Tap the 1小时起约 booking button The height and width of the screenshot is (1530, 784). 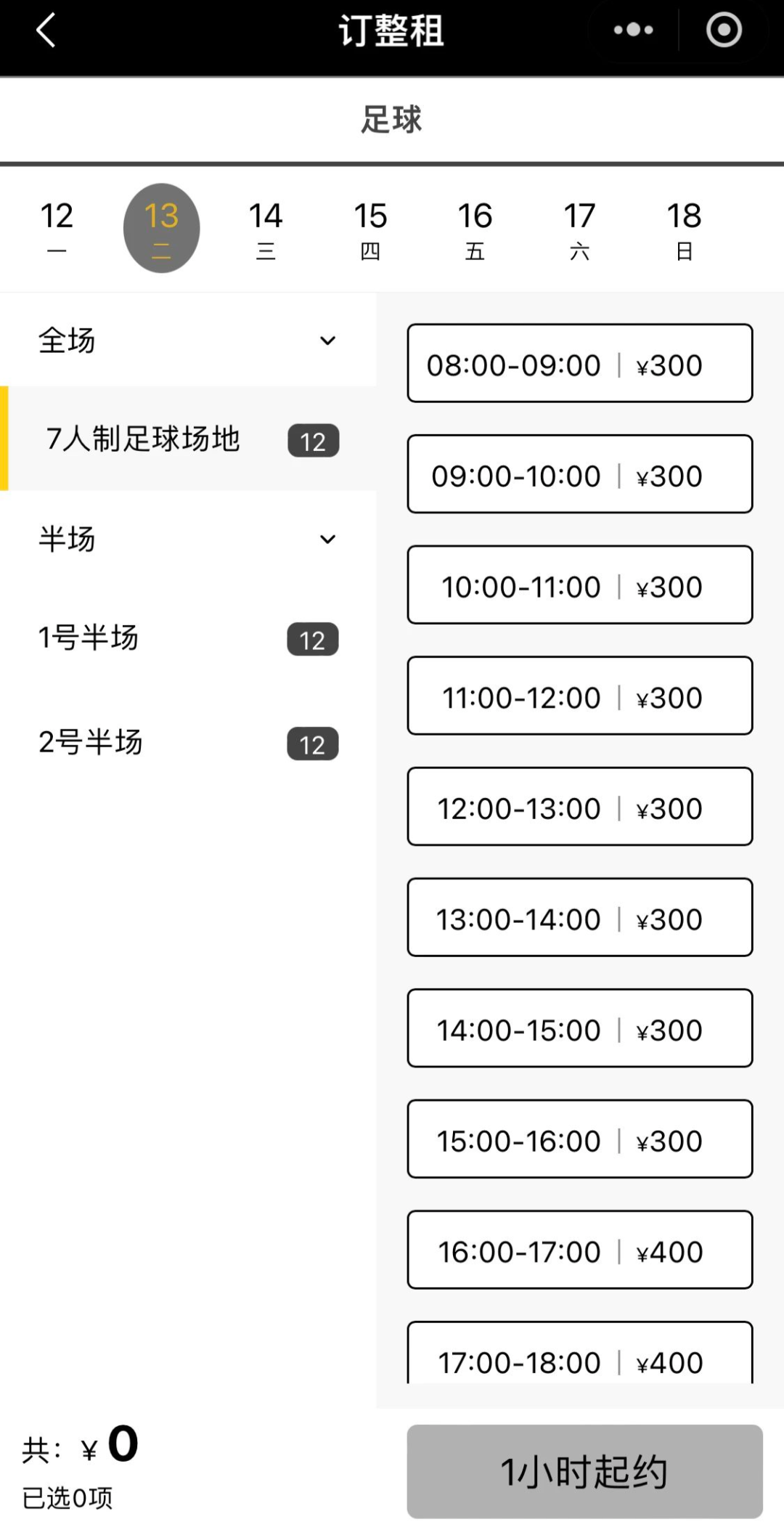coord(584,1471)
